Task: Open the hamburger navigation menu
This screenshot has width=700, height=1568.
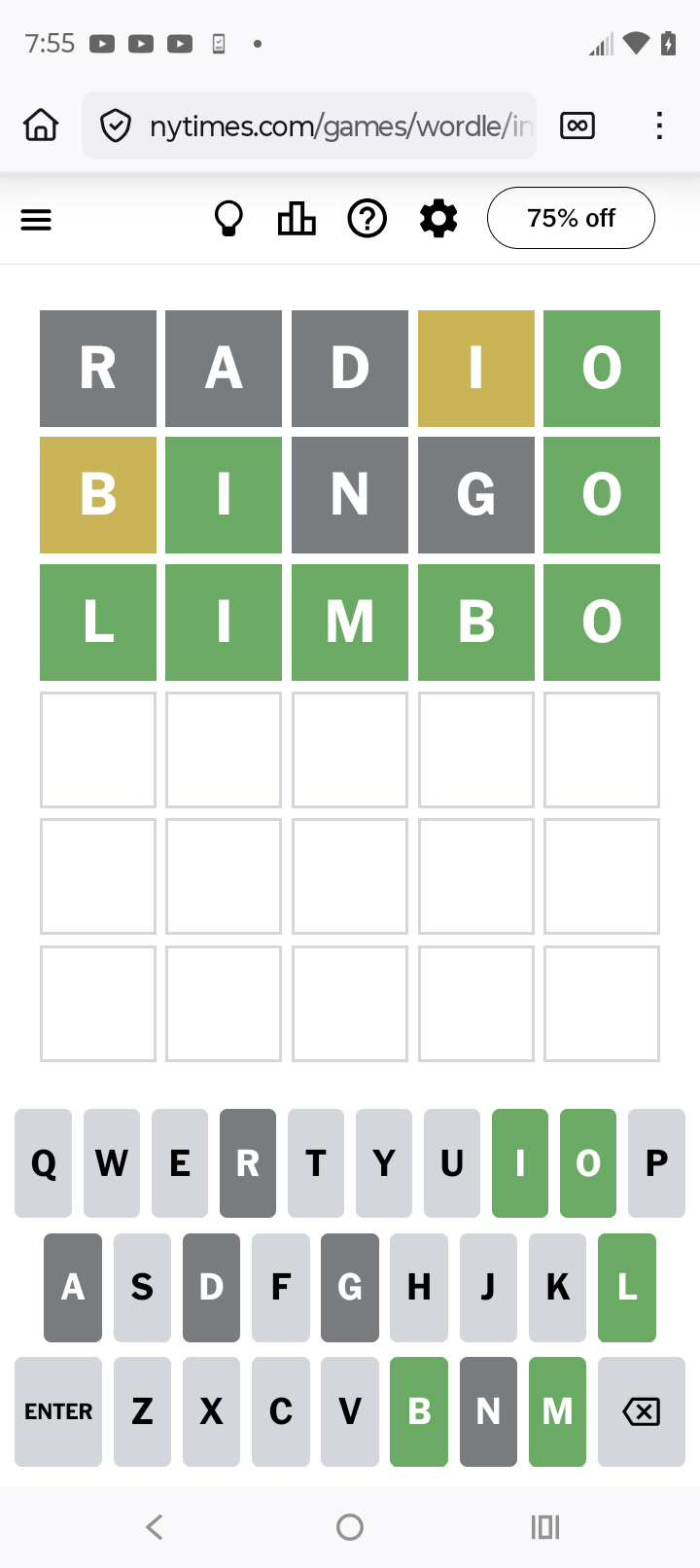Action: coord(36,220)
